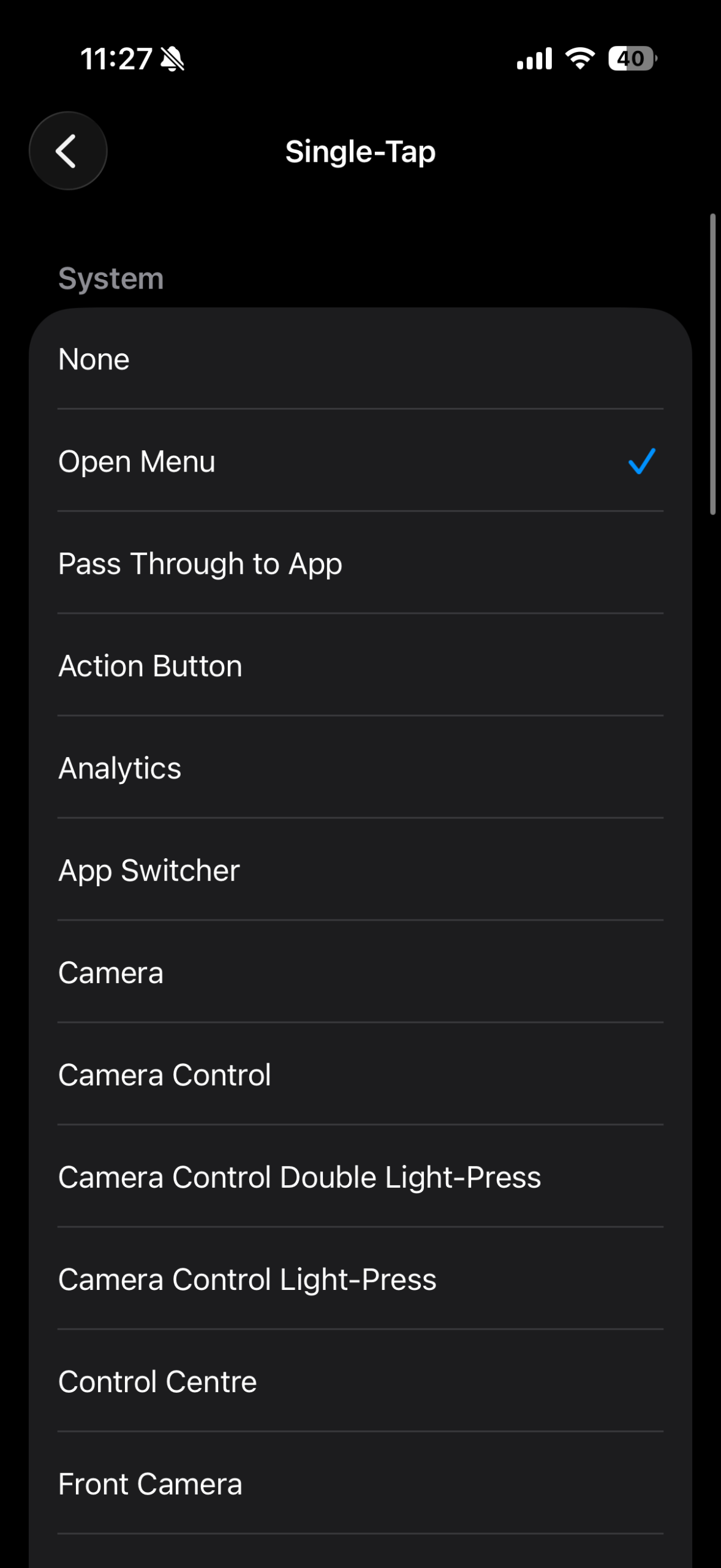Tap the Single-Tap title
This screenshot has height=1568, width=721.
point(360,151)
